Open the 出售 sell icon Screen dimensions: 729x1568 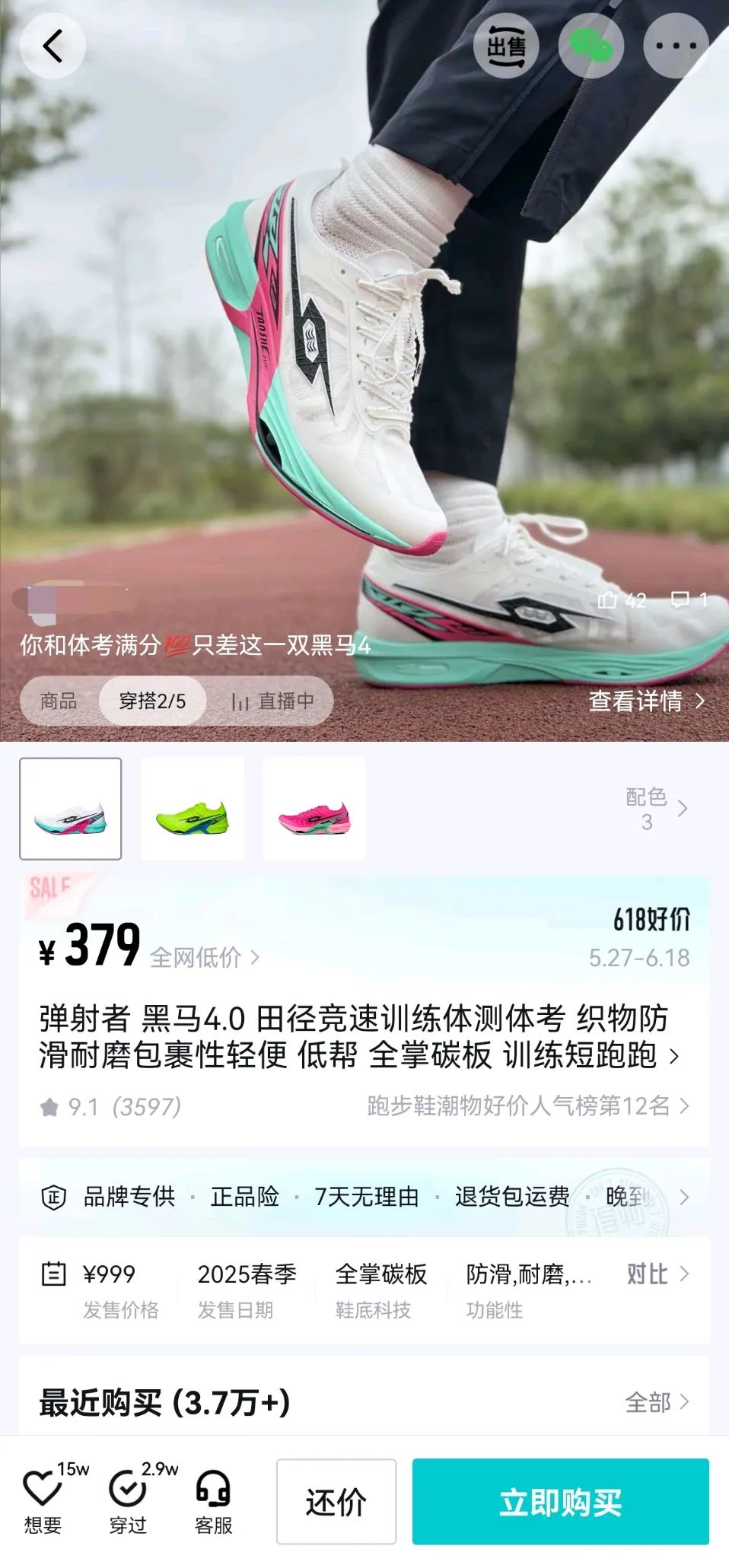click(506, 46)
